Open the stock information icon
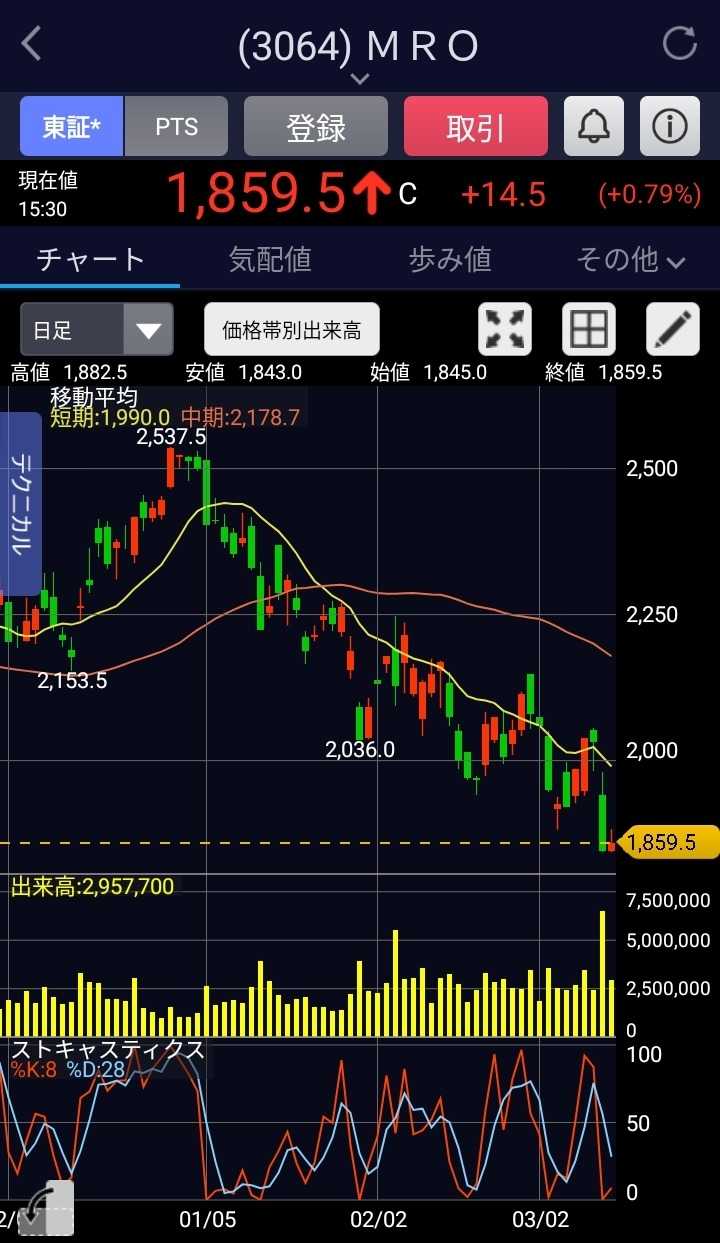720x1243 pixels. (669, 127)
